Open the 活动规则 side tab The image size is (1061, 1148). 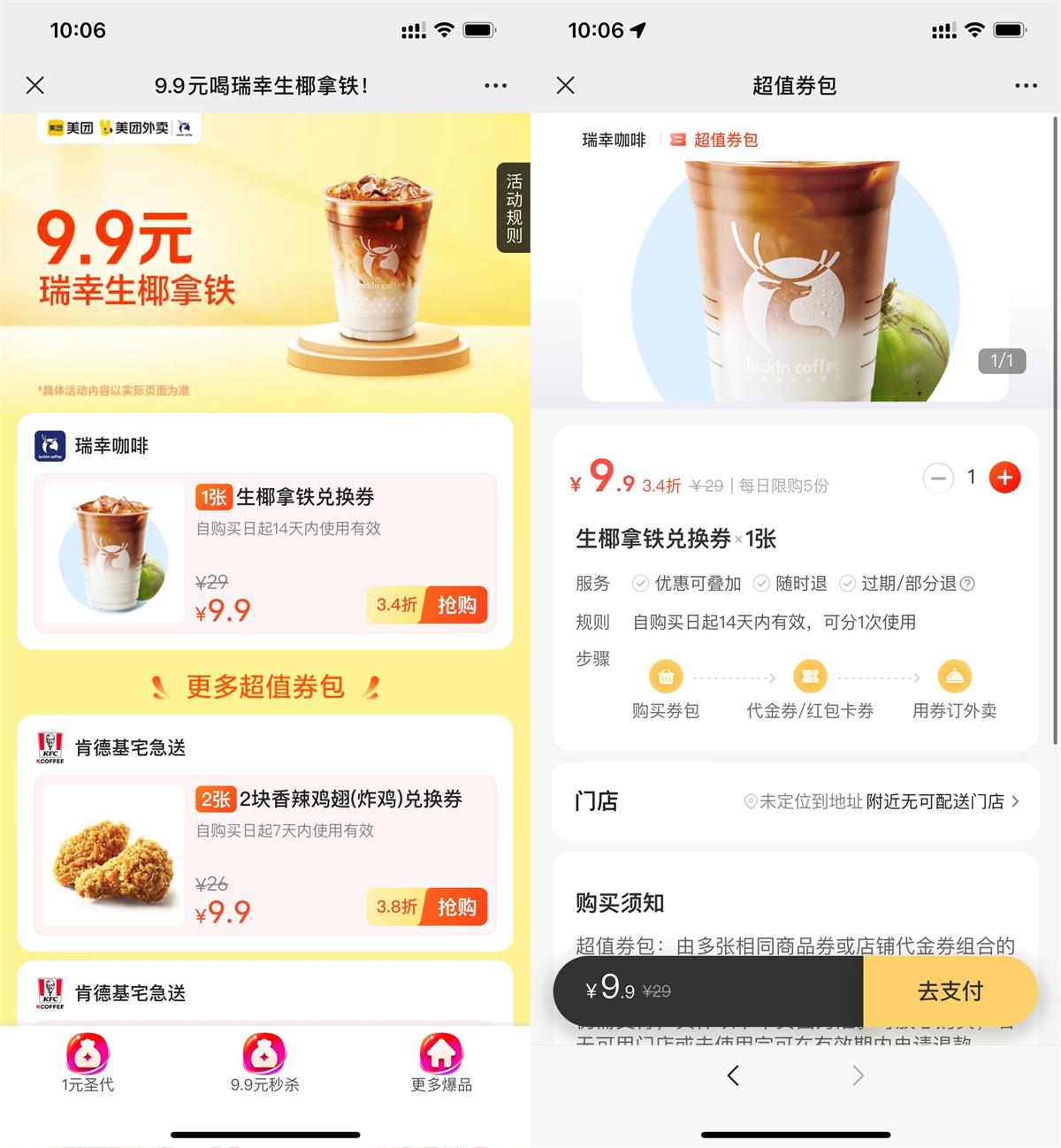coord(514,209)
